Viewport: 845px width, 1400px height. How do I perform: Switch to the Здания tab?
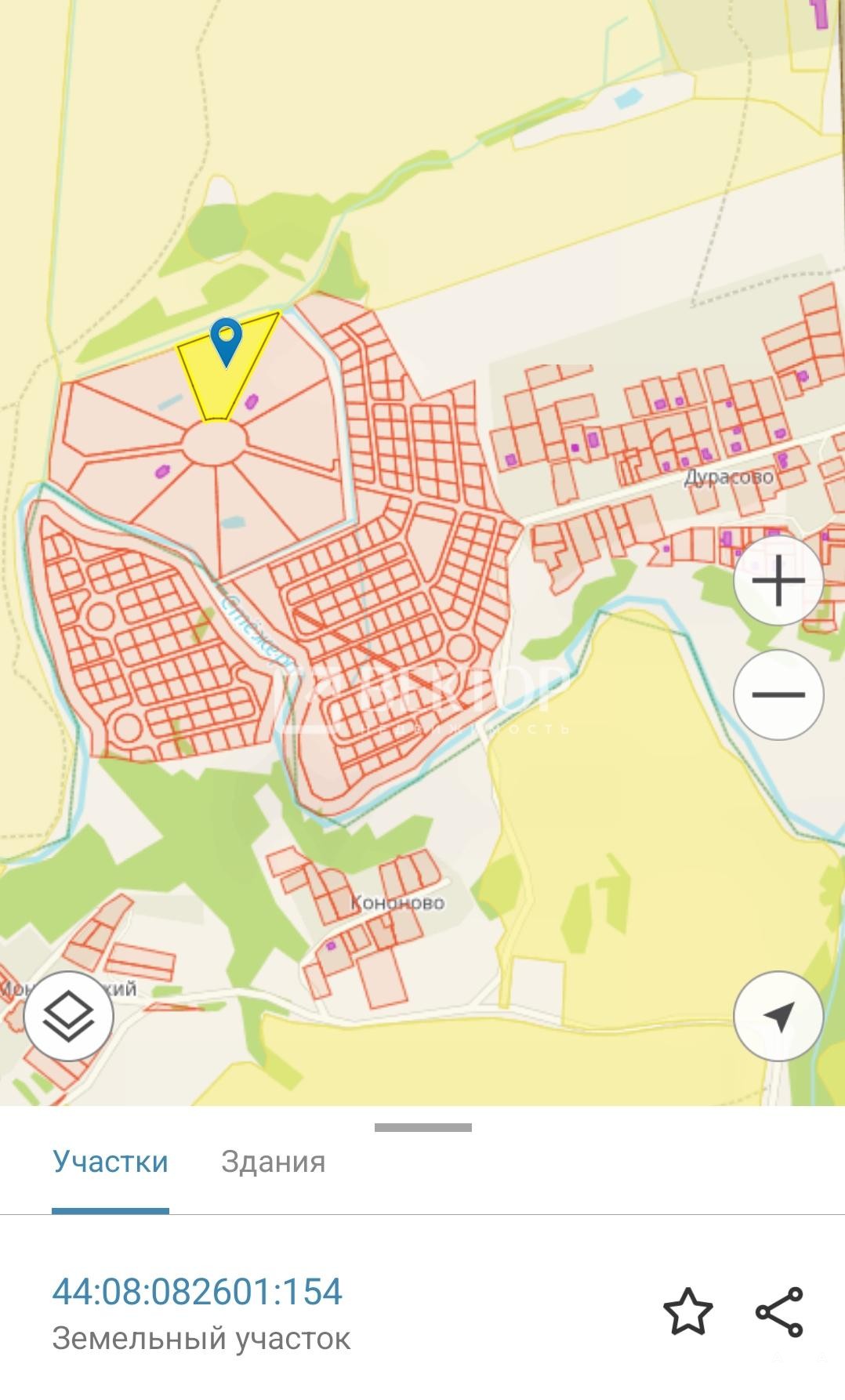(x=273, y=1162)
